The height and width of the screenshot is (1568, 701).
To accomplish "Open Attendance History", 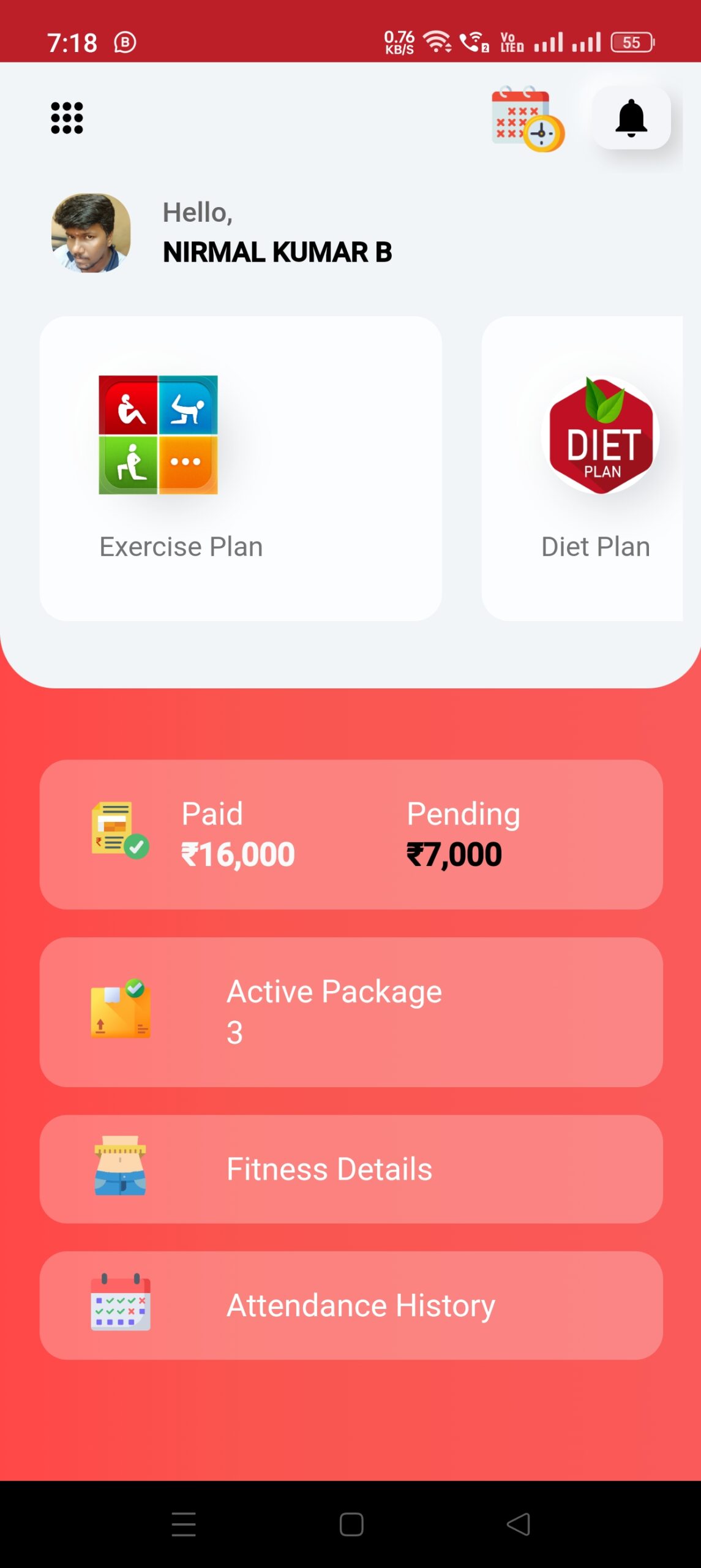I will tap(351, 1305).
